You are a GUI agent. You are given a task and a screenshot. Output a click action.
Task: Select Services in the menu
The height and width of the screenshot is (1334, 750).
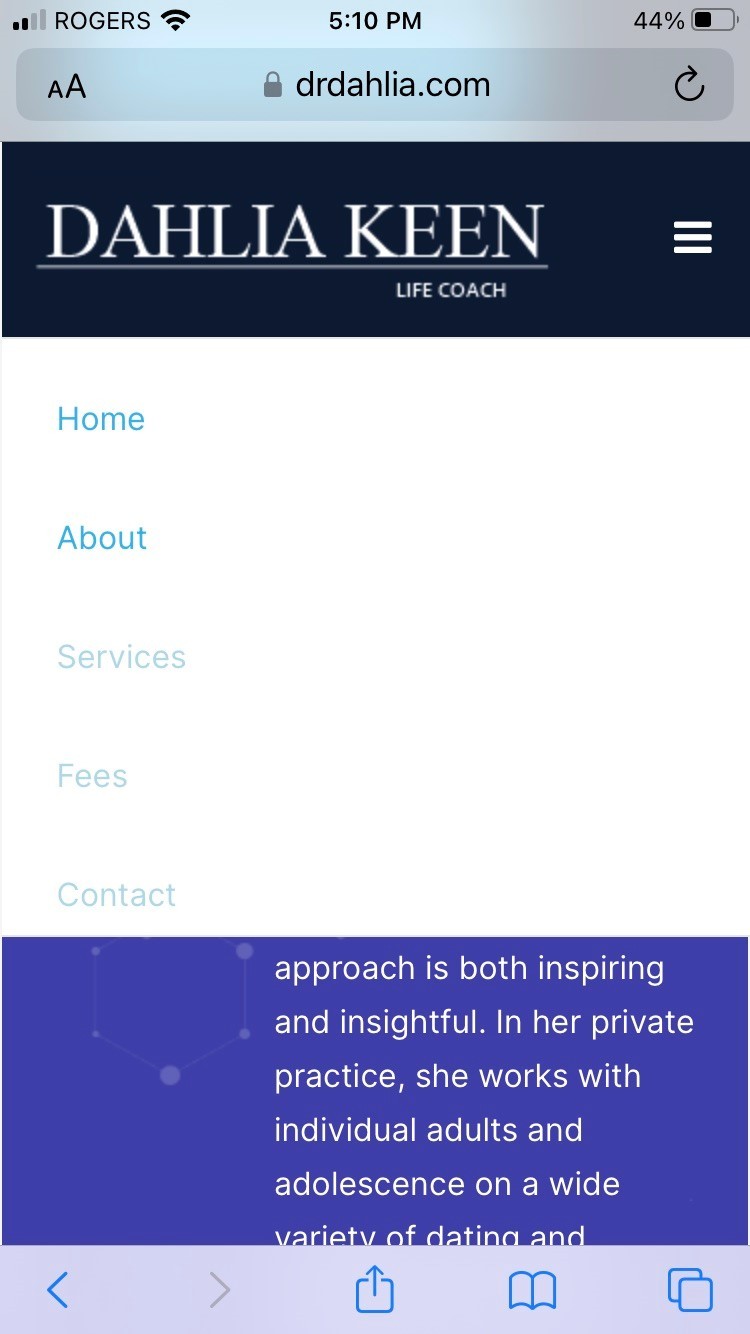pos(122,657)
